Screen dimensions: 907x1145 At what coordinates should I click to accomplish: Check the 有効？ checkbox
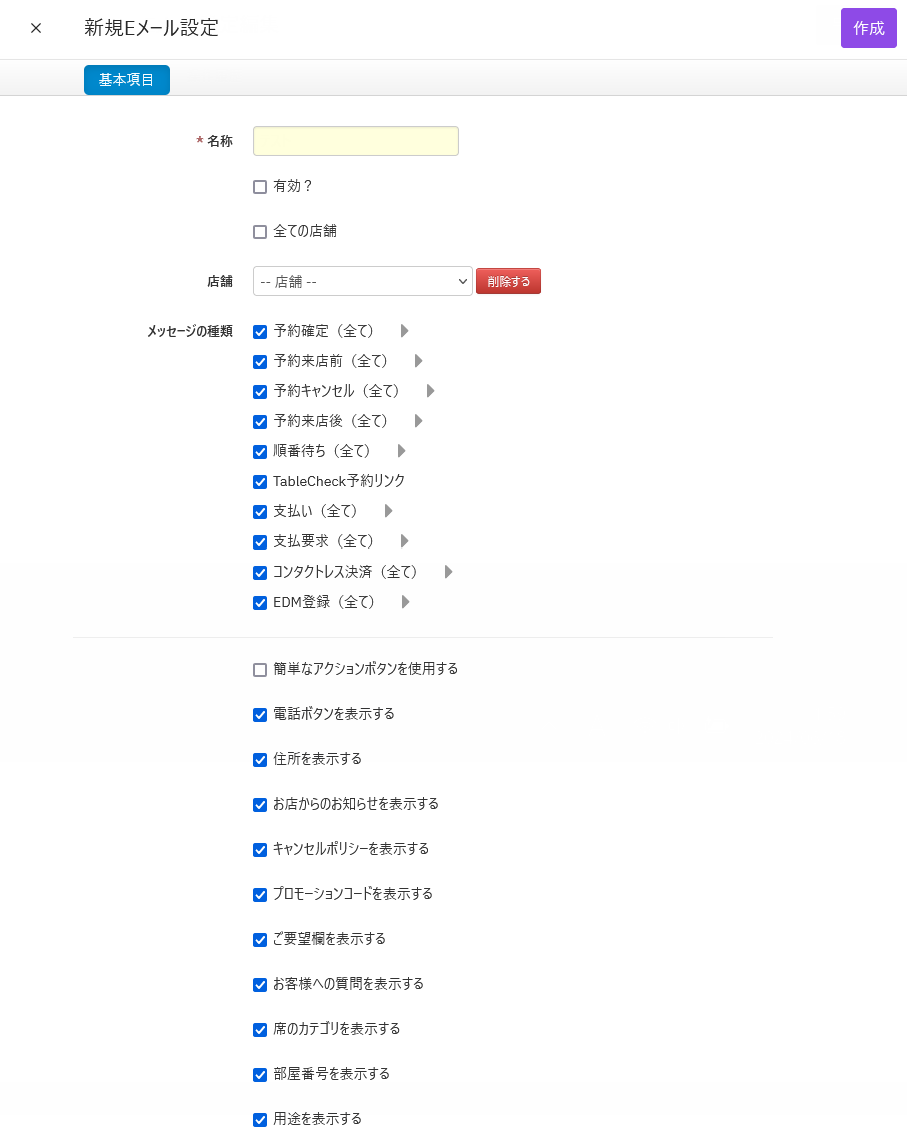(x=260, y=187)
